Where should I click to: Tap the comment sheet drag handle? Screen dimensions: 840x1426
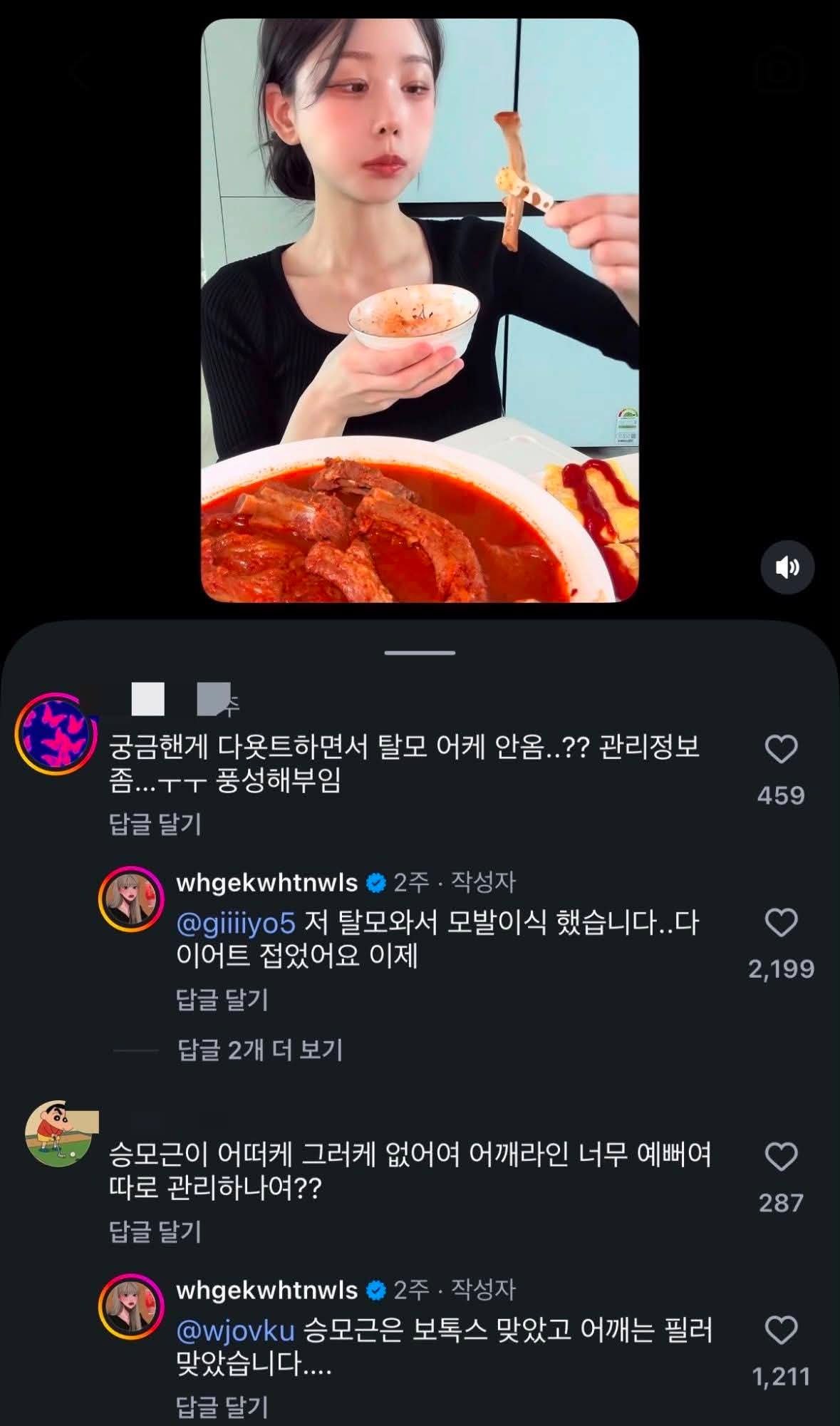click(420, 653)
